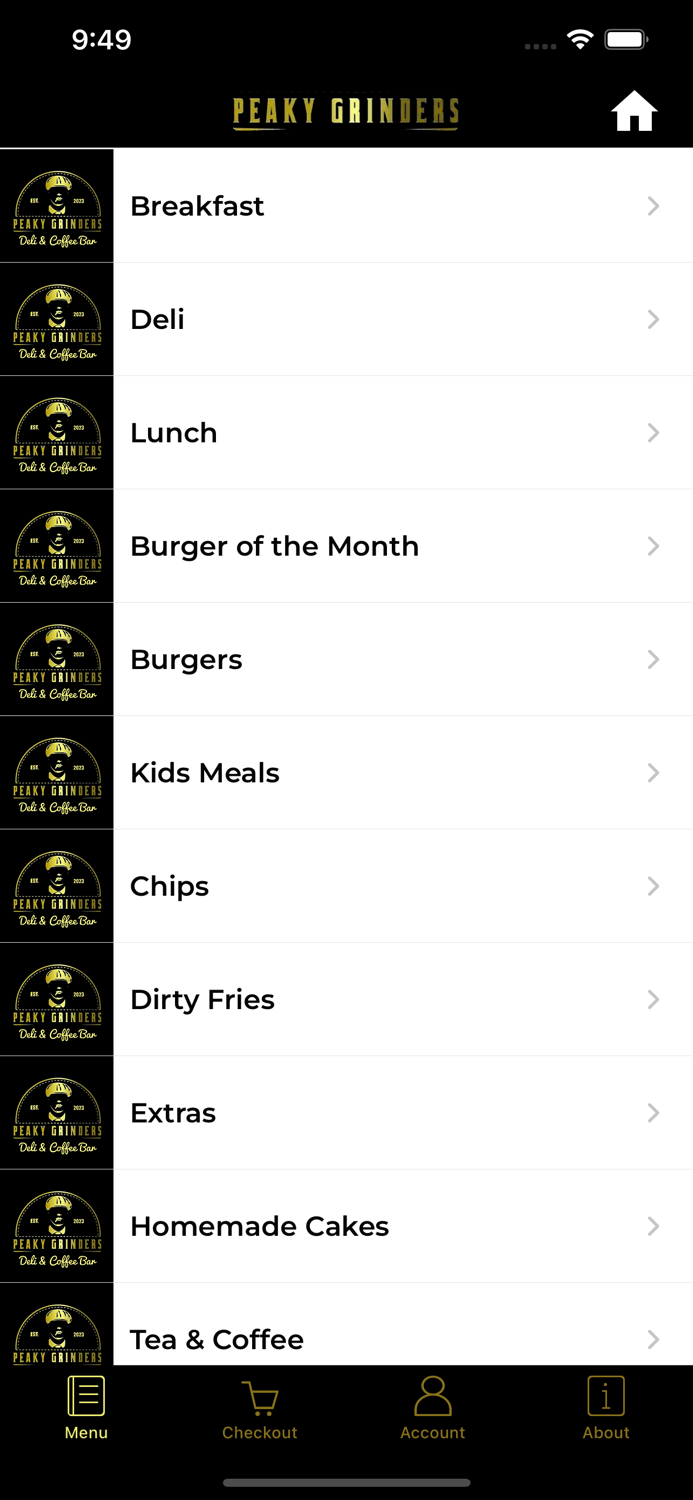Open the Chips category
The image size is (693, 1500).
[x=346, y=886]
